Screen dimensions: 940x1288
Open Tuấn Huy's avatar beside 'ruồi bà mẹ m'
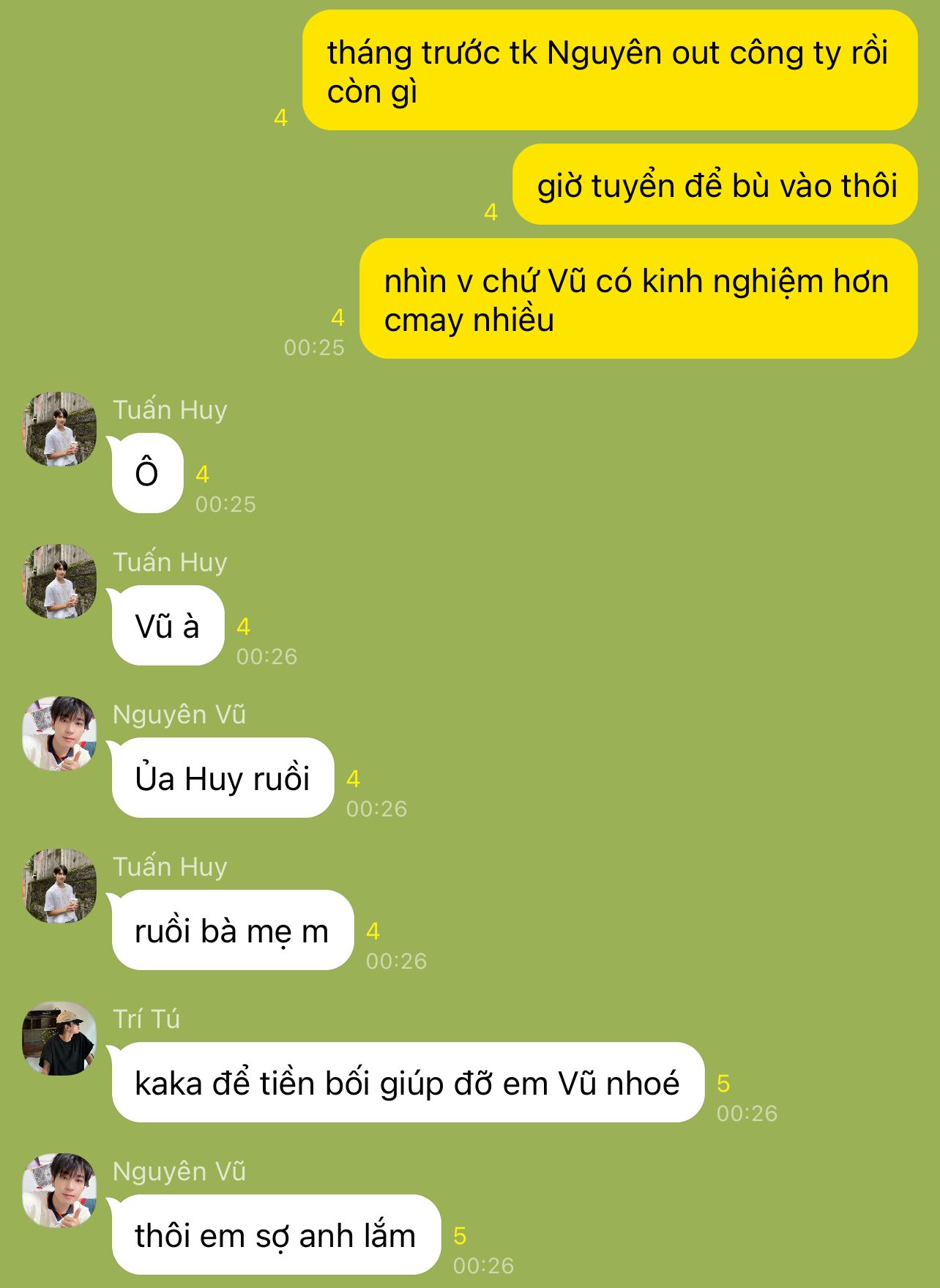click(x=60, y=886)
